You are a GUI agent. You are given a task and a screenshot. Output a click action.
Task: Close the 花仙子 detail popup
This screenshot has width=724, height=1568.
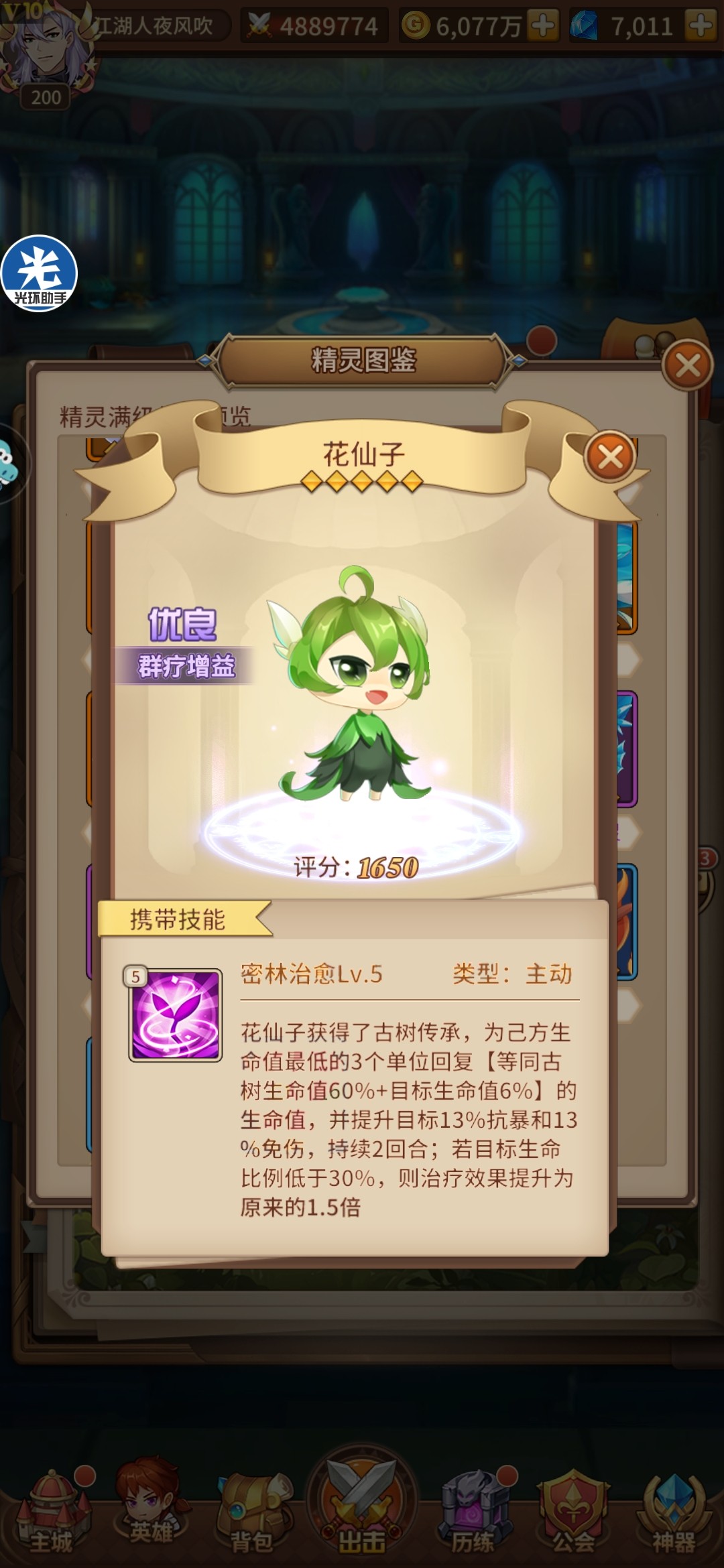coord(609,458)
